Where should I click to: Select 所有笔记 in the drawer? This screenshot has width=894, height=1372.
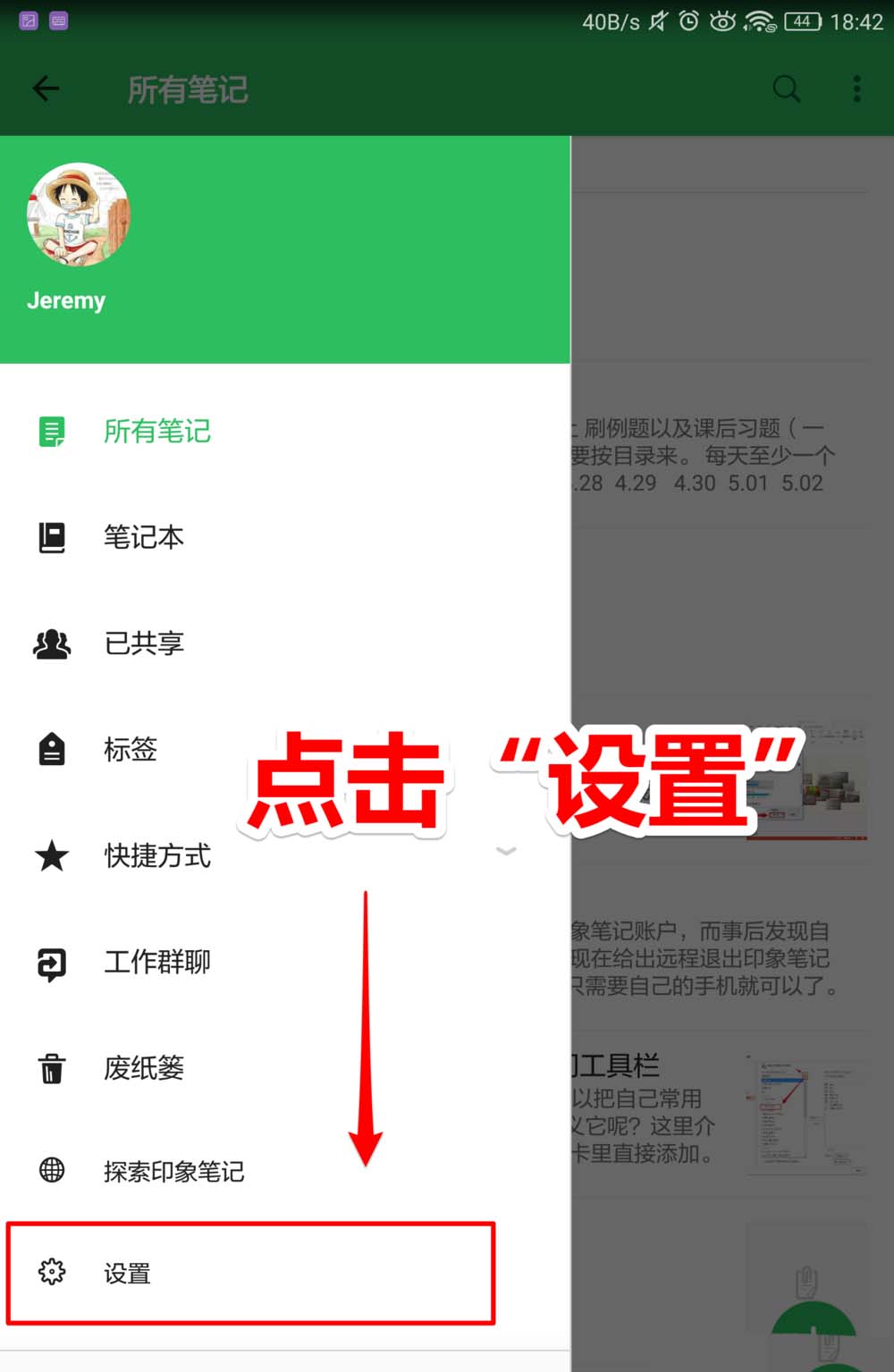tap(156, 432)
